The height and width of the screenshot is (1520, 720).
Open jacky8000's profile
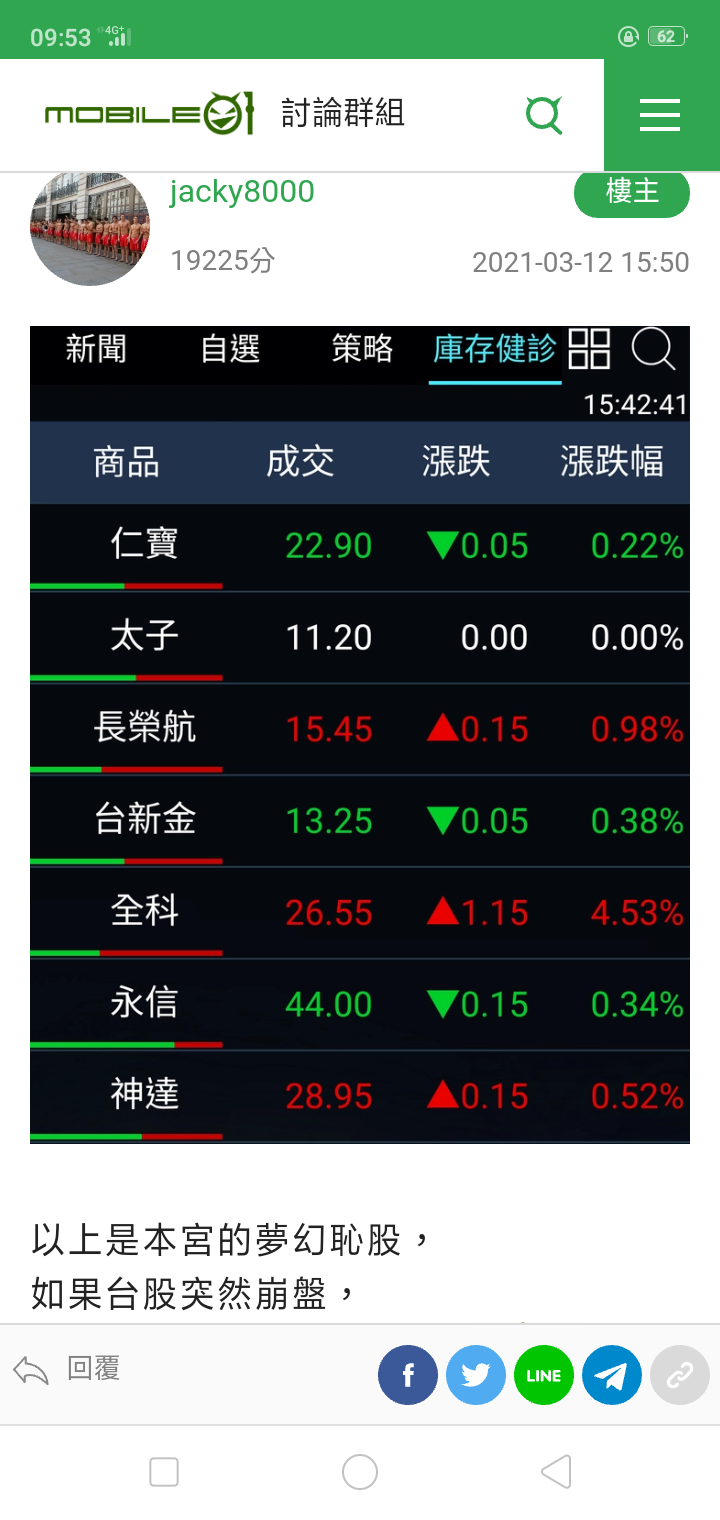pos(242,192)
